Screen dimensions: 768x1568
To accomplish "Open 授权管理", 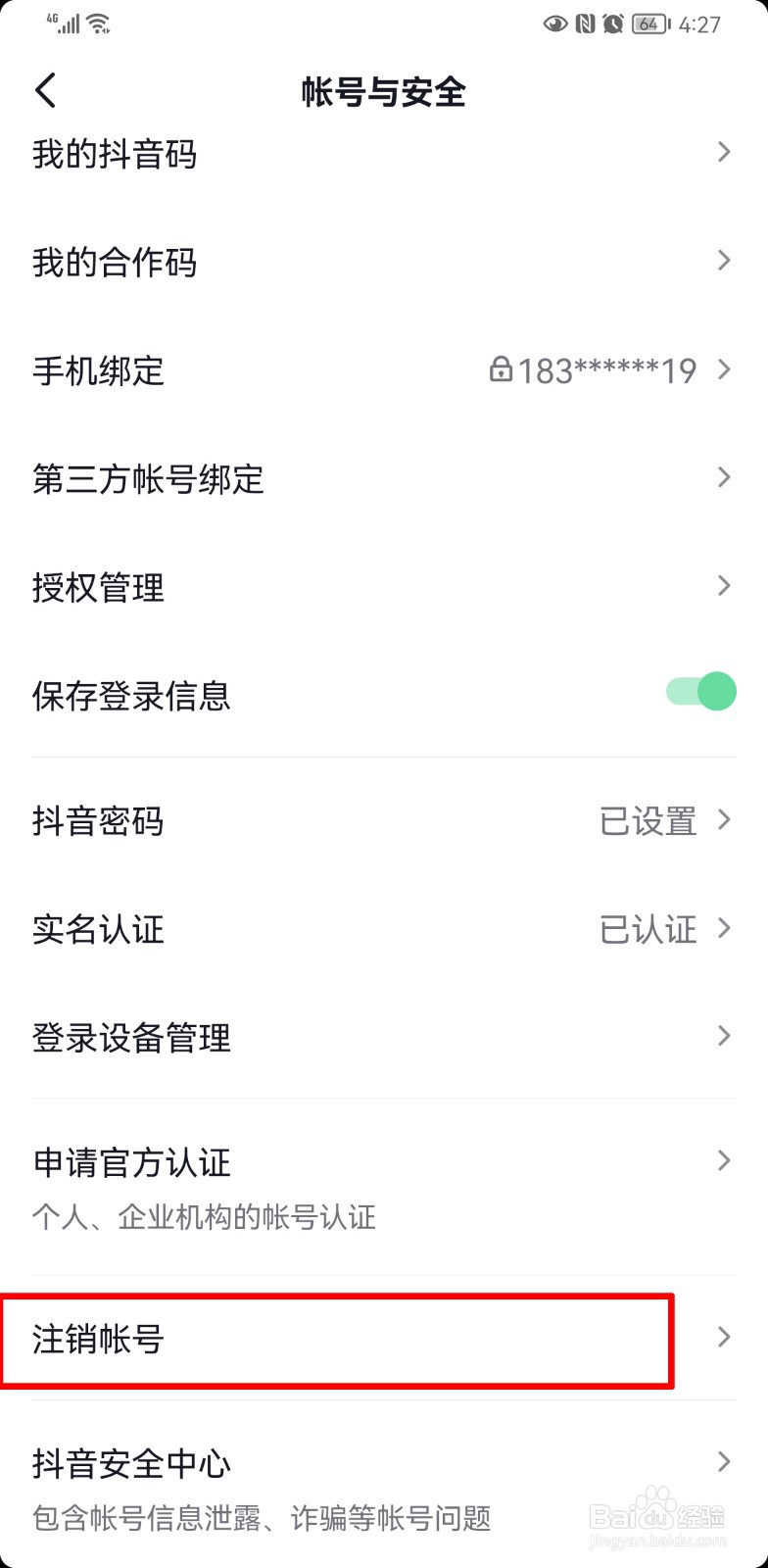I will tap(384, 587).
